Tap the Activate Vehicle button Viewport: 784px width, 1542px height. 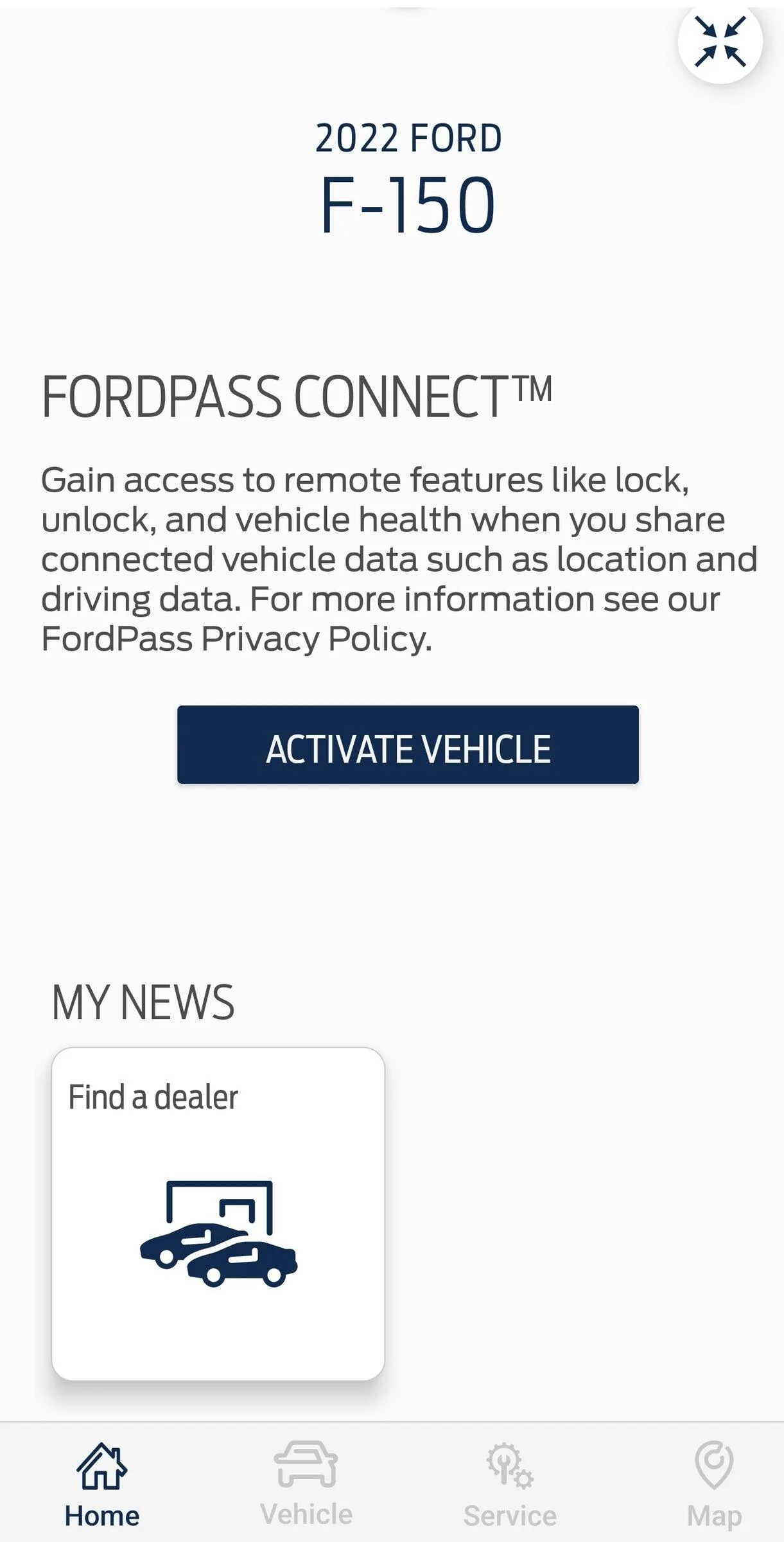(408, 745)
